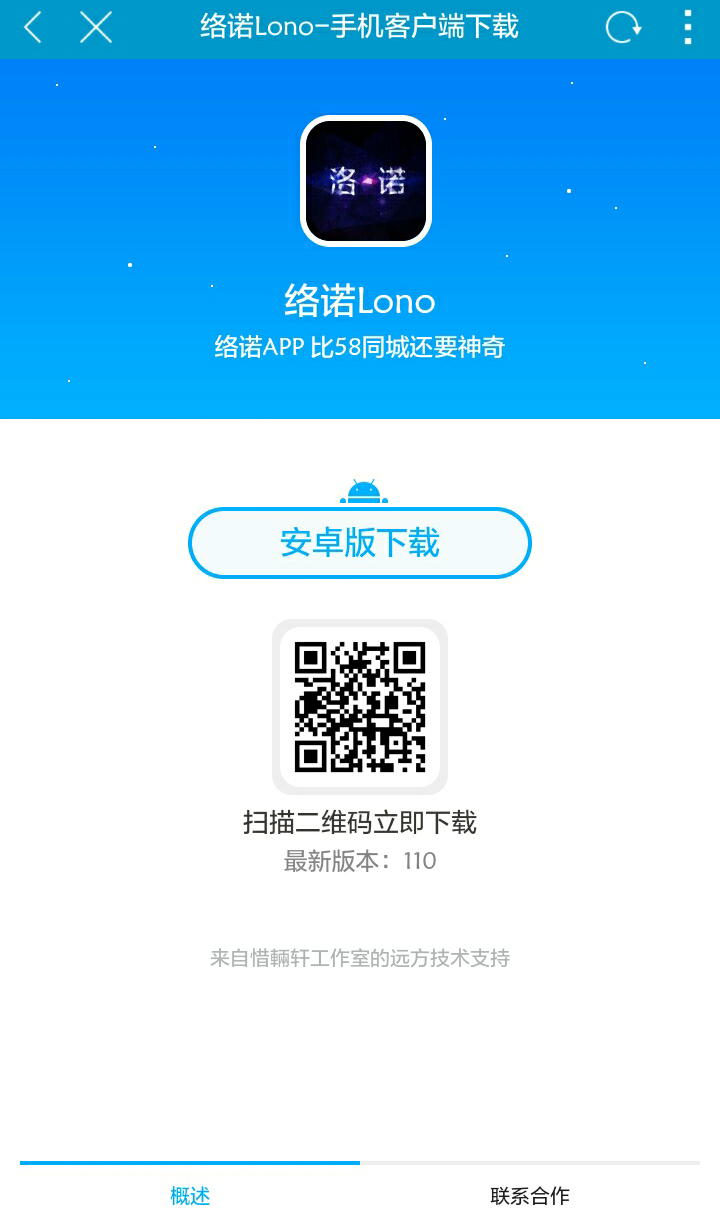720x1225 pixels.
Task: Switch to the 概述 tab
Action: pyautogui.click(x=189, y=1195)
